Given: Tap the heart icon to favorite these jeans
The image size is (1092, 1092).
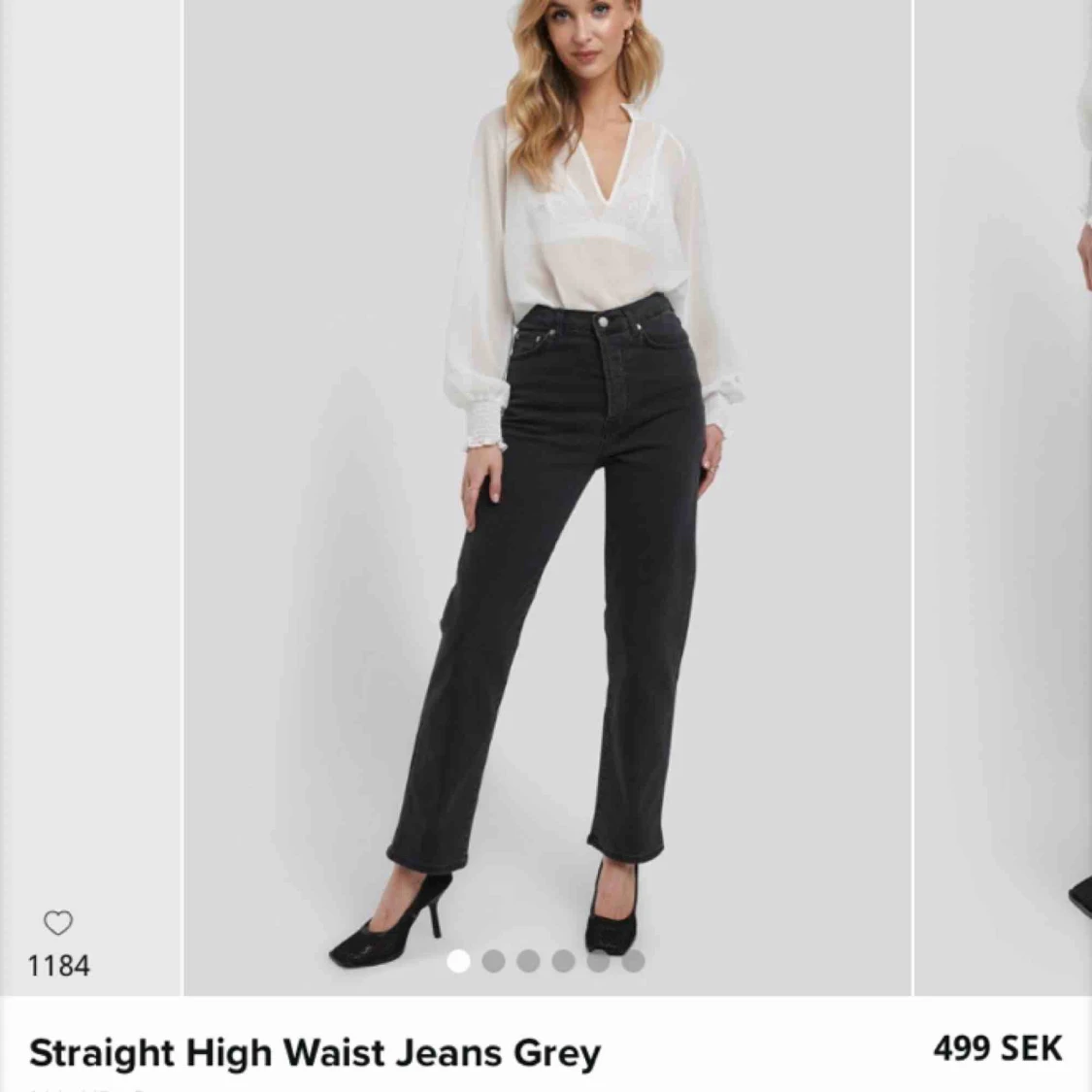Looking at the screenshot, I should [58, 922].
